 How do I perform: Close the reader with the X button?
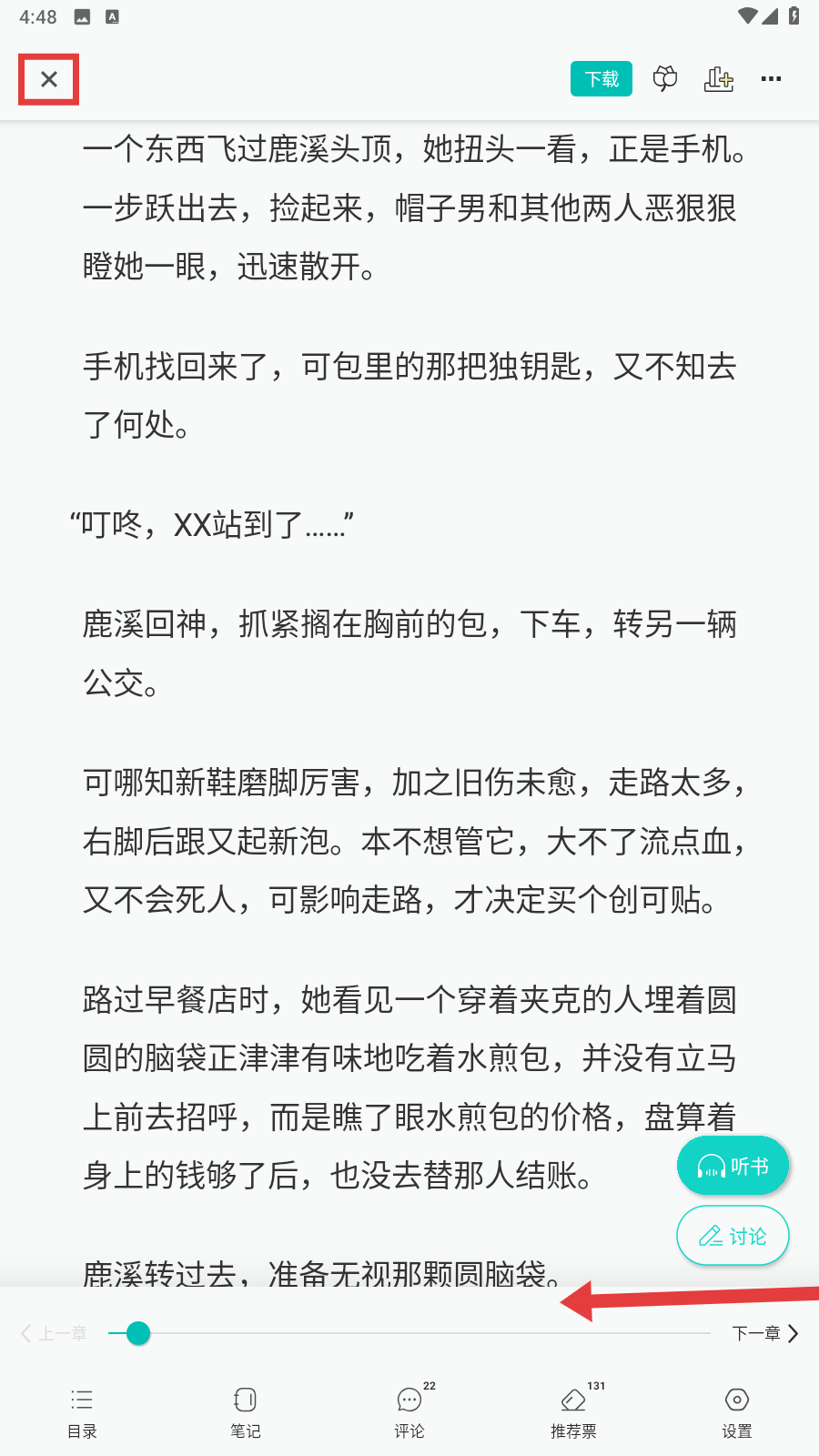[49, 79]
